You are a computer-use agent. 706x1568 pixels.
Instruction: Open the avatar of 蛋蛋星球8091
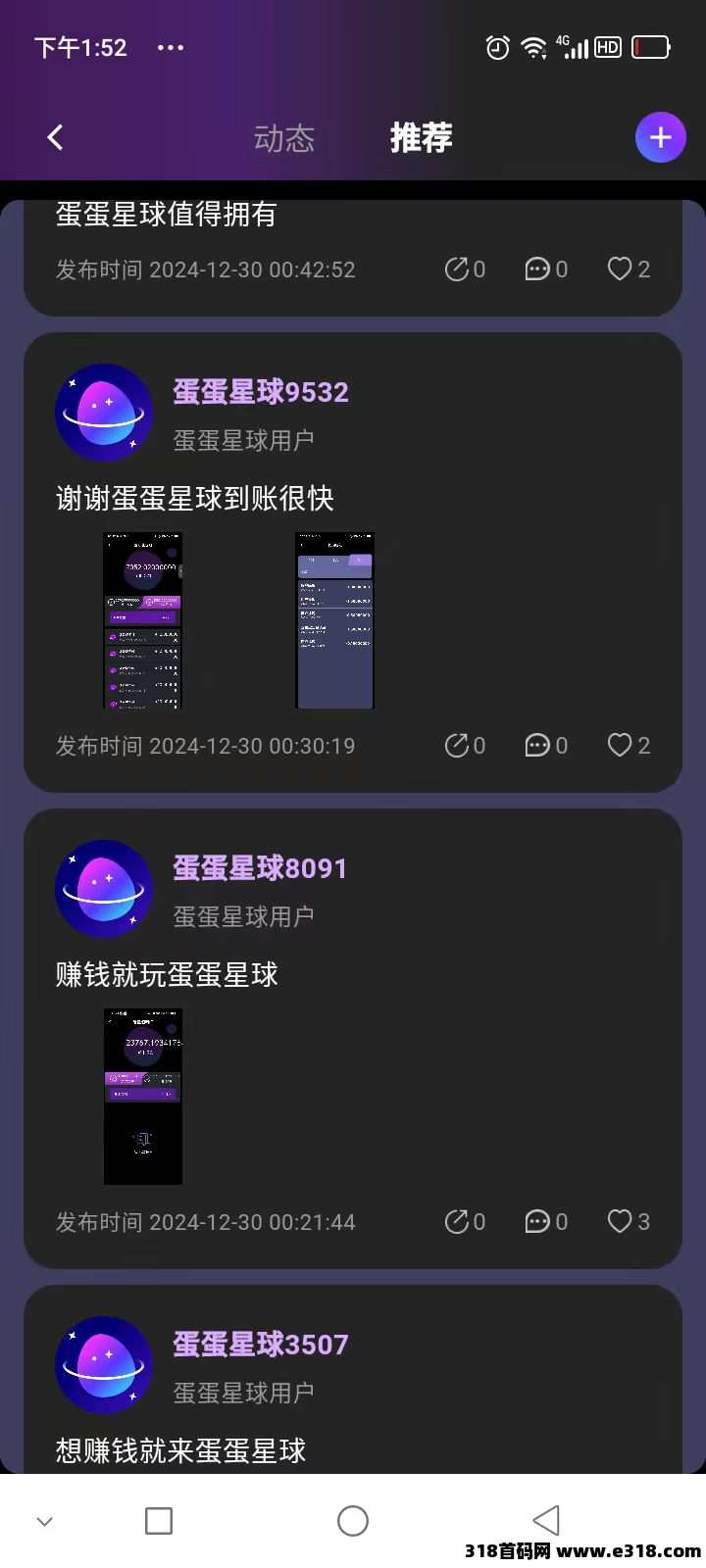(104, 889)
